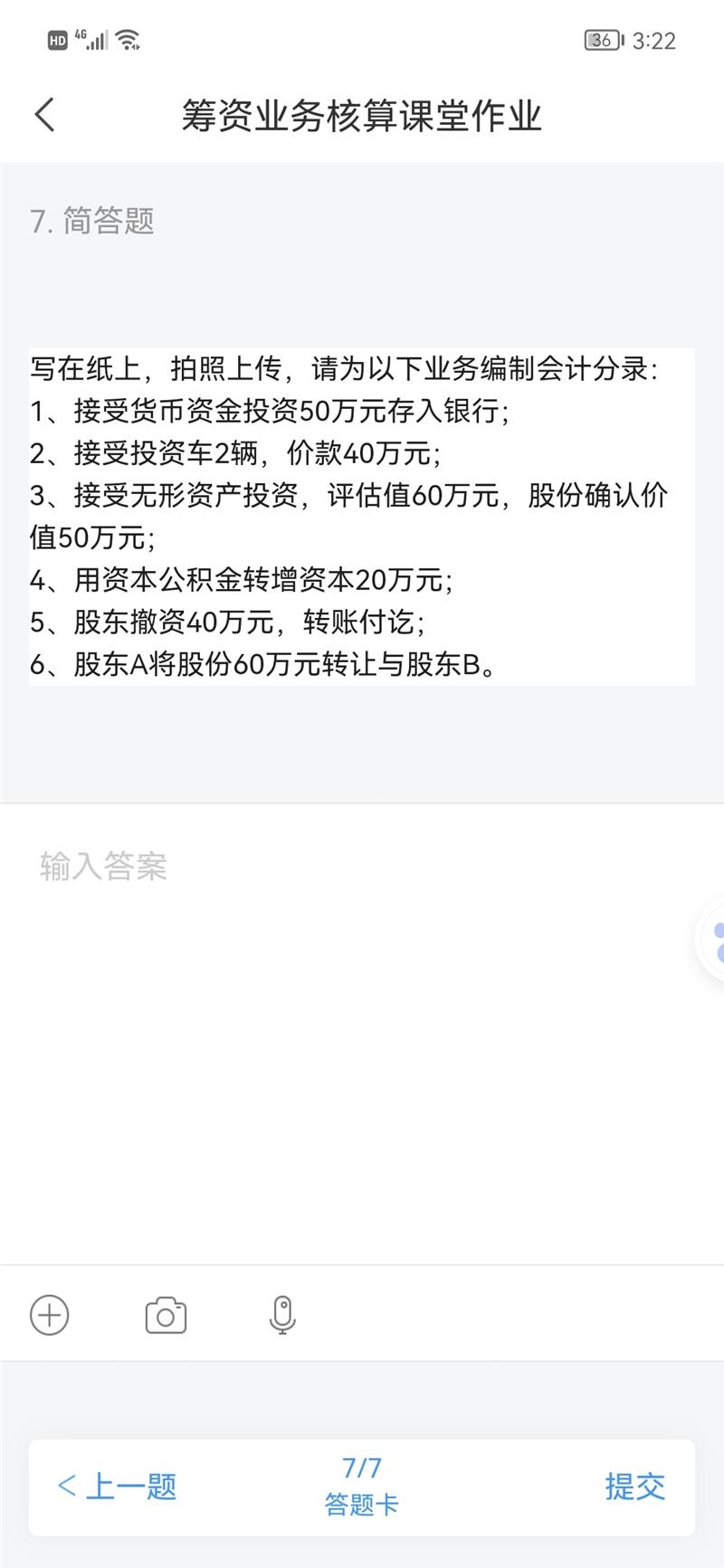
Task: Return to 上一题 previous question
Action: point(117,1487)
